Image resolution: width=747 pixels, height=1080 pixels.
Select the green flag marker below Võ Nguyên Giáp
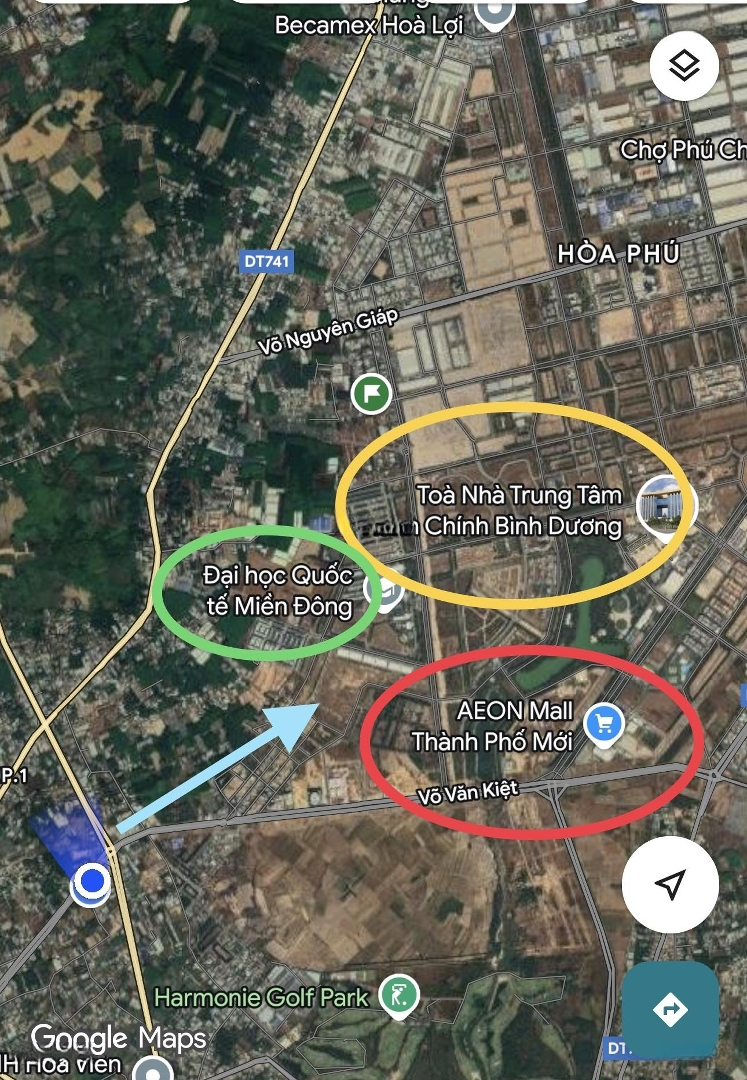pyautogui.click(x=372, y=393)
